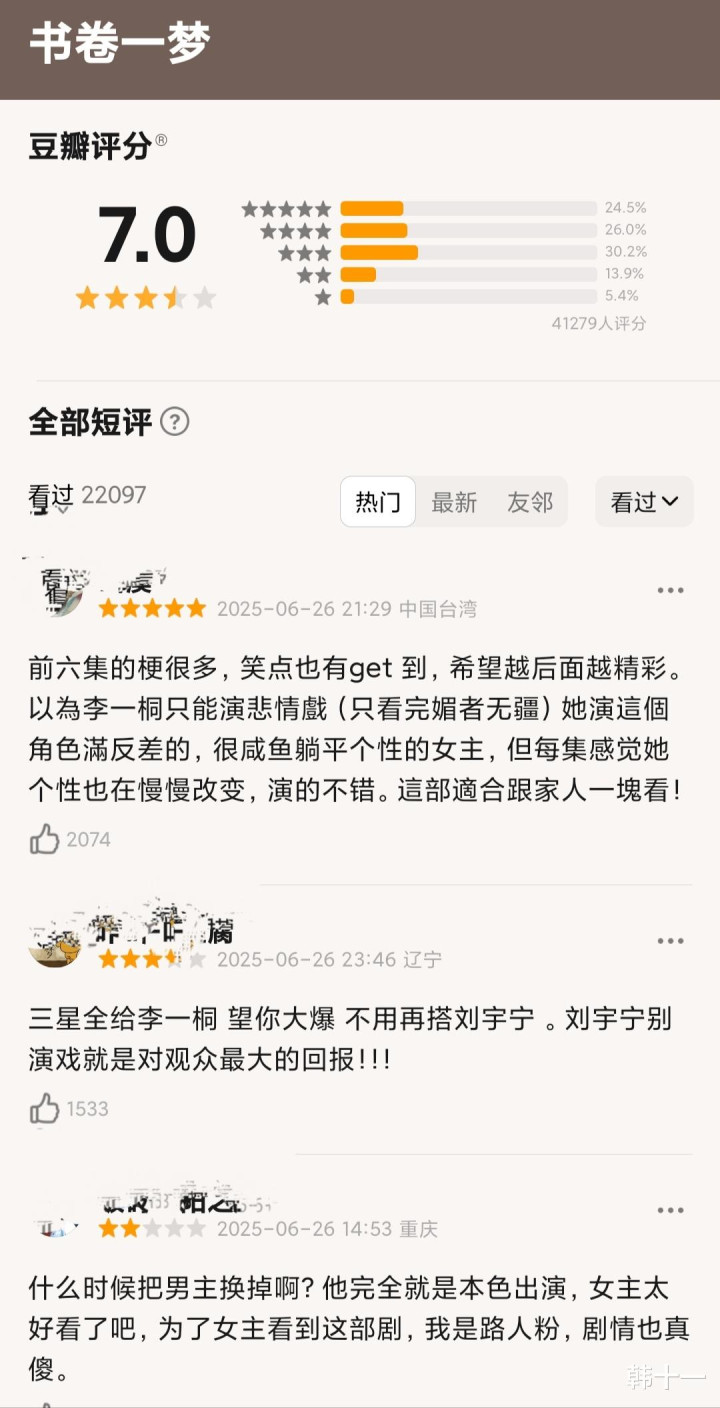Like the review with 2074 likes
Viewport: 720px width, 1408px height.
45,839
